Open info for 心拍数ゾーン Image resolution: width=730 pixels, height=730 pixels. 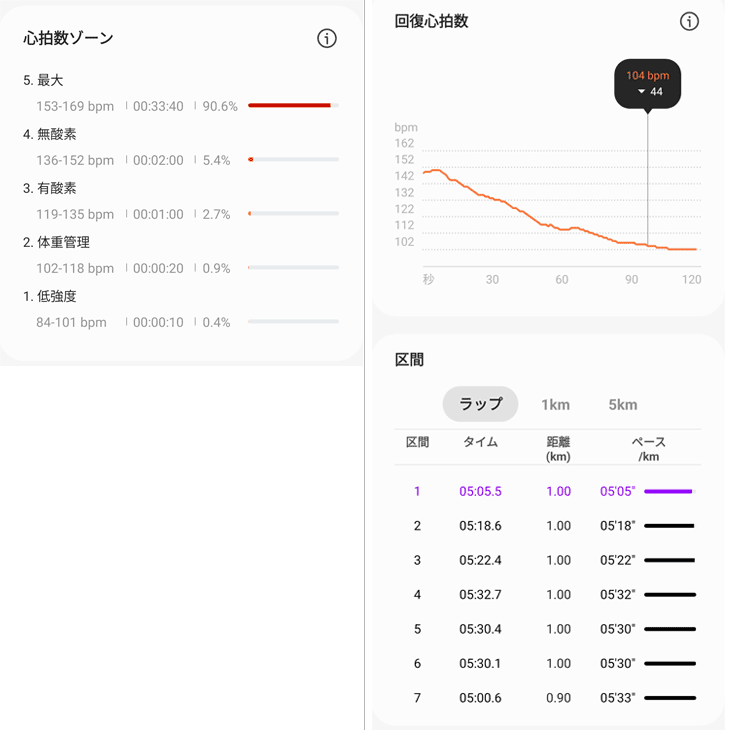point(327,39)
